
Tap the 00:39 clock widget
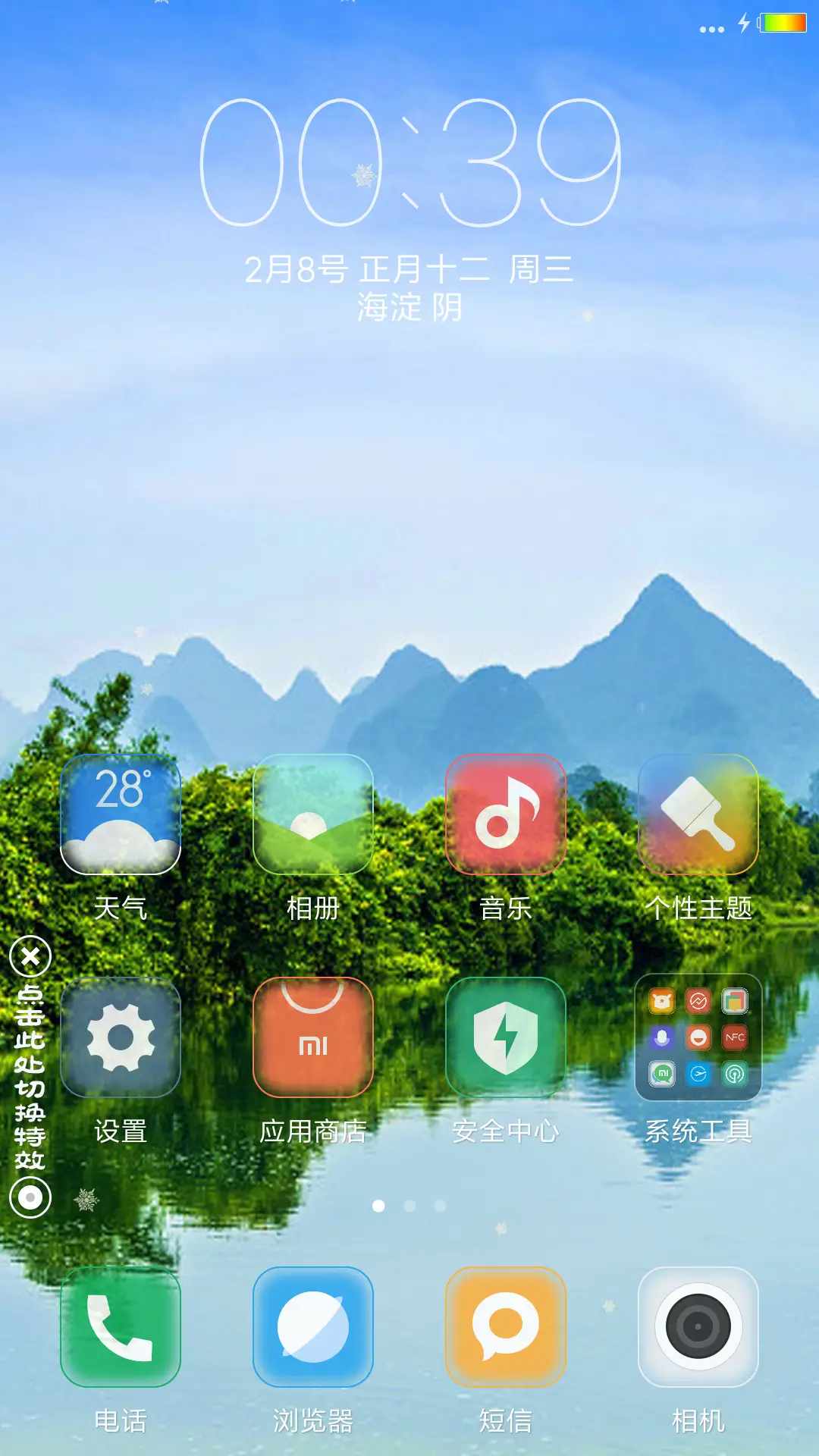(x=409, y=163)
